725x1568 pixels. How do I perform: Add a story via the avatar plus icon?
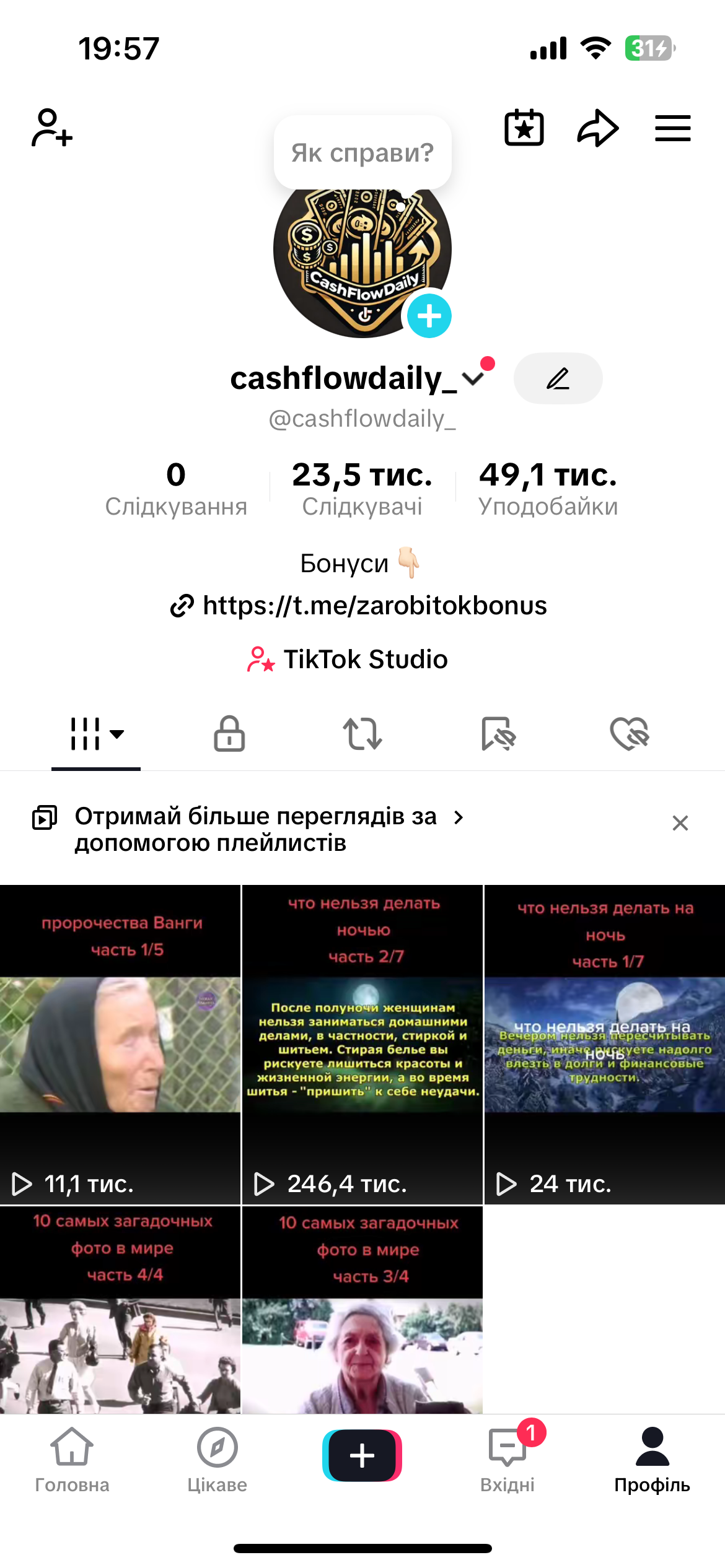[429, 315]
